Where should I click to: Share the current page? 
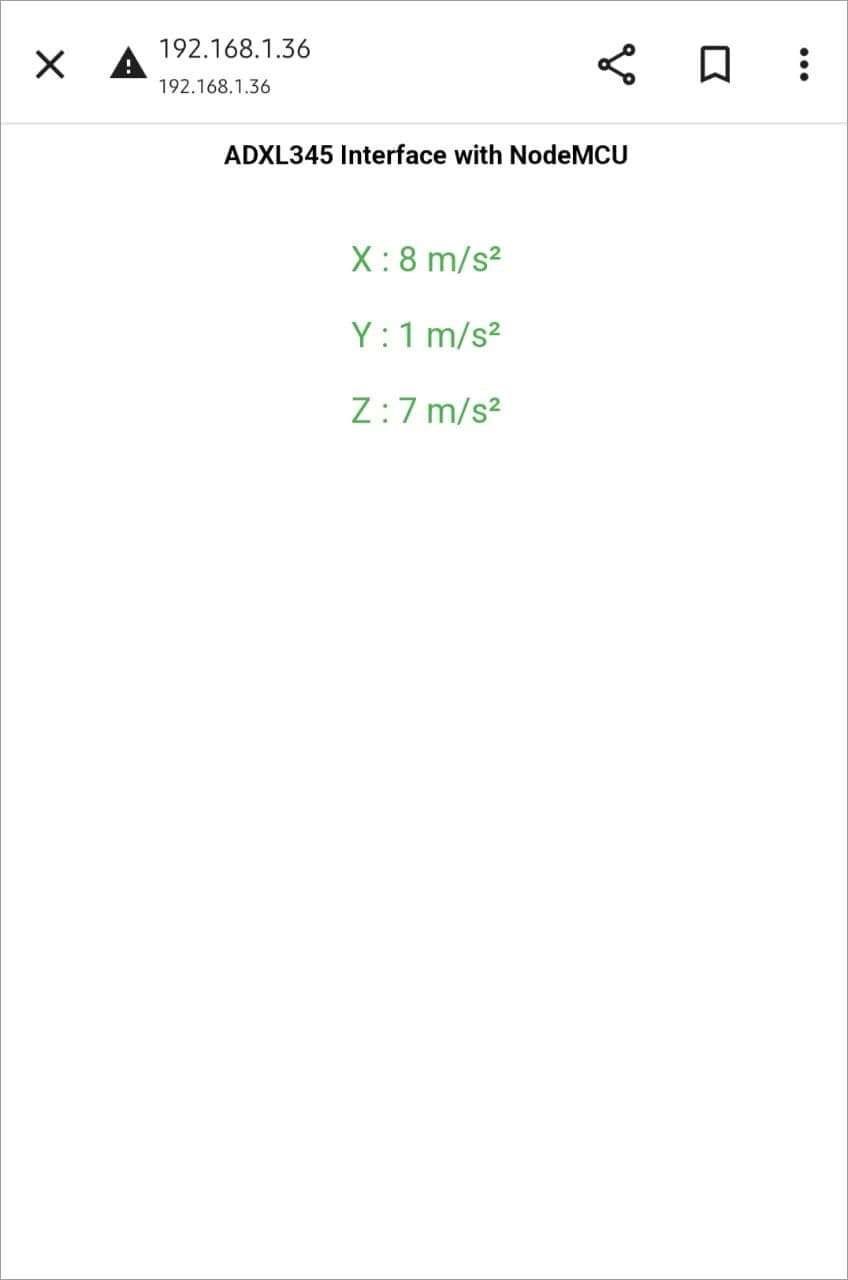617,65
